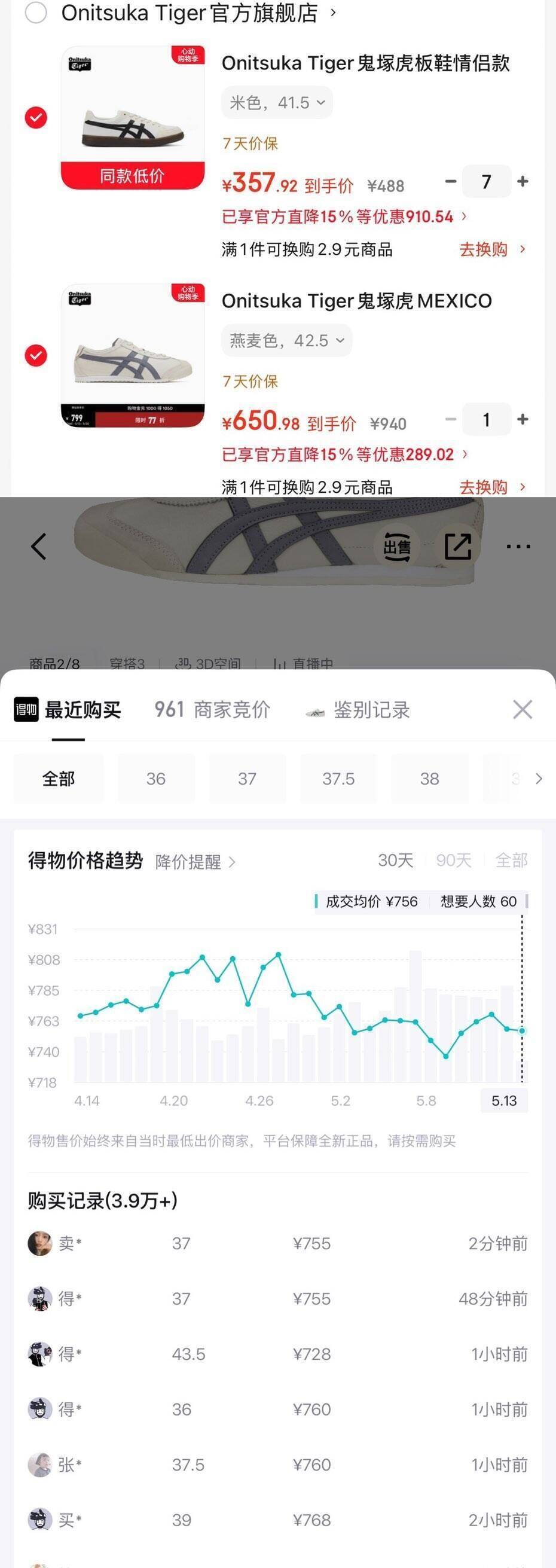
Task: Share this product
Action: [458, 546]
